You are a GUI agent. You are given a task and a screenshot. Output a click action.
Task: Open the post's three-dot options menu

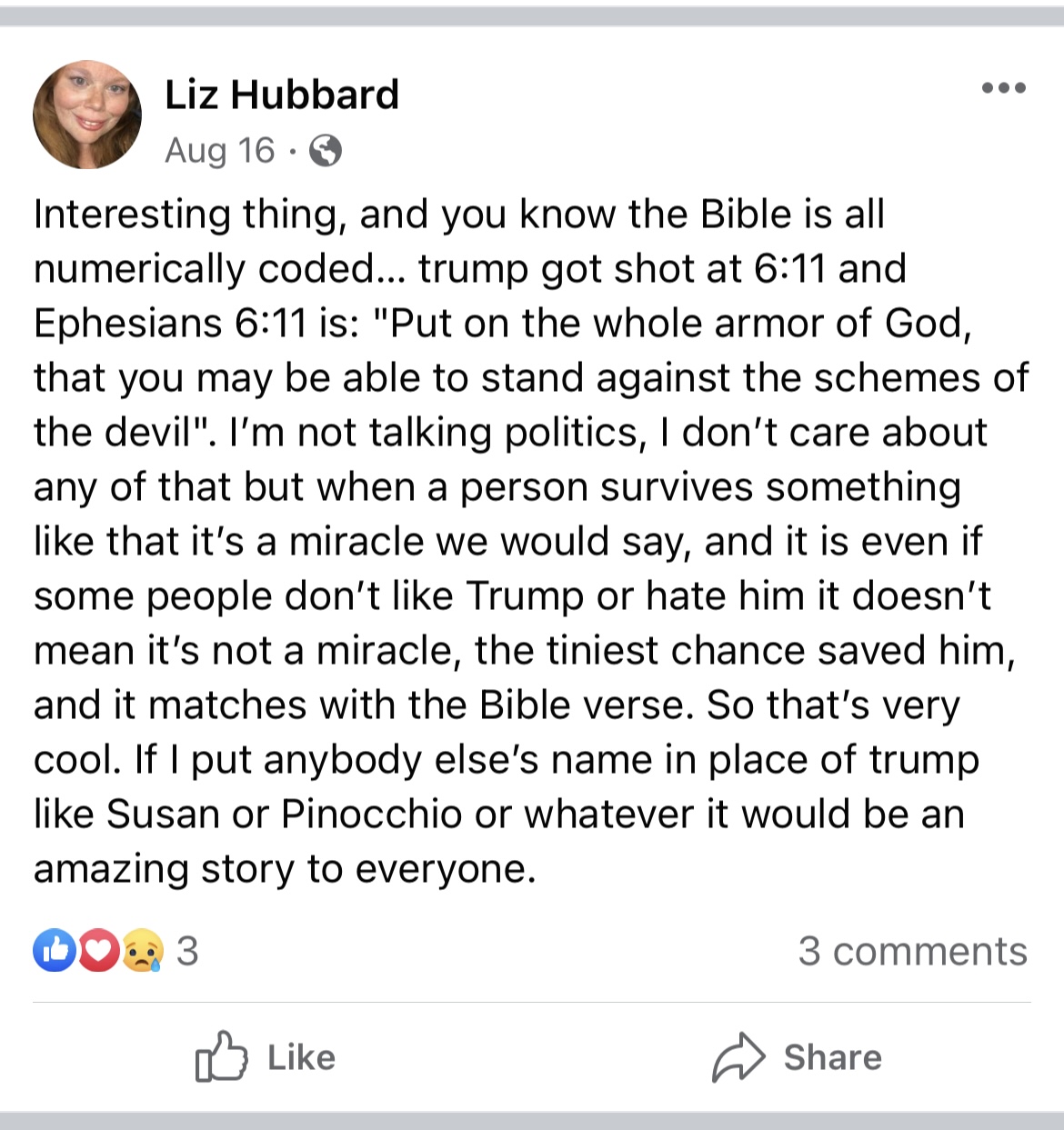tap(1004, 88)
